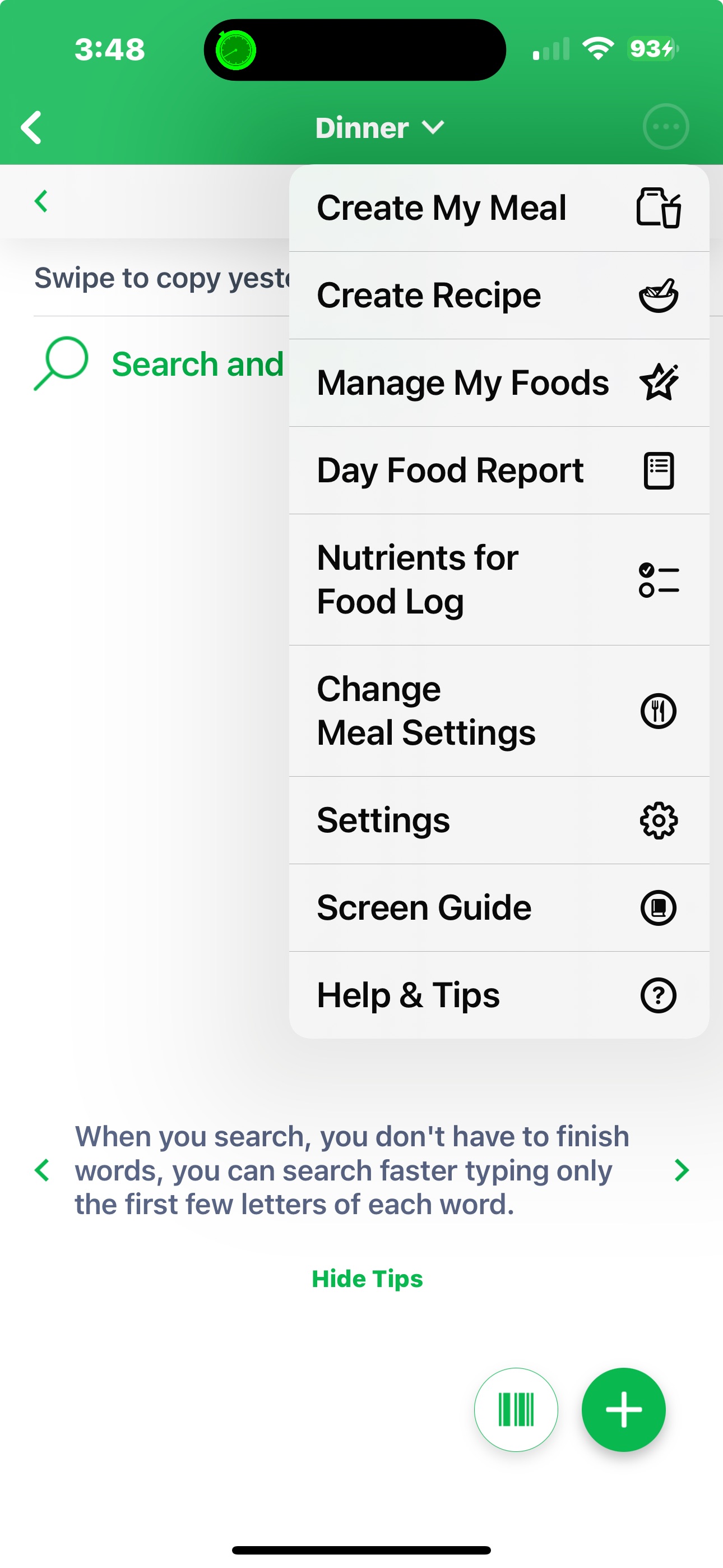The height and width of the screenshot is (1568, 723).
Task: Tap Hide Tips link
Action: click(x=367, y=1278)
